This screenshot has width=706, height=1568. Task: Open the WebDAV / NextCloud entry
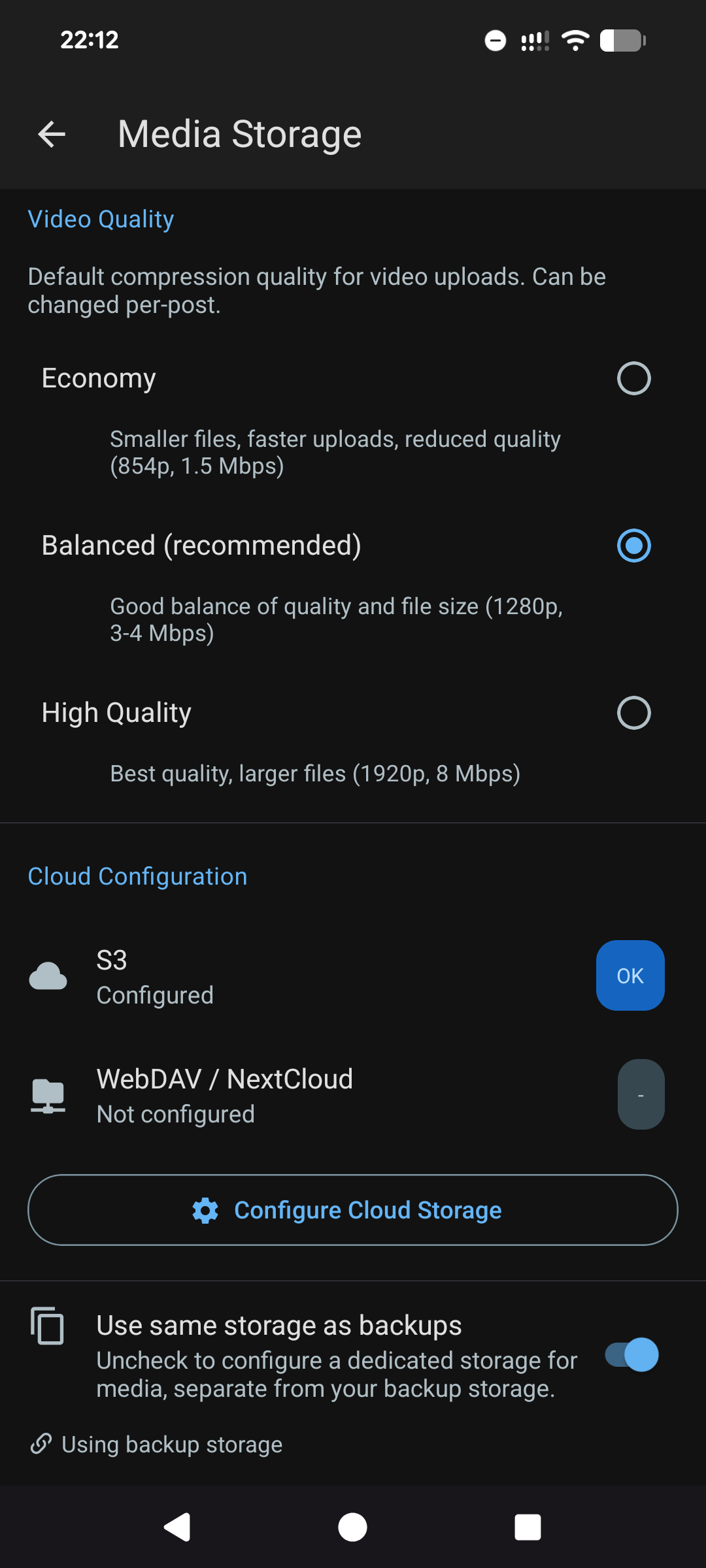261,1094
